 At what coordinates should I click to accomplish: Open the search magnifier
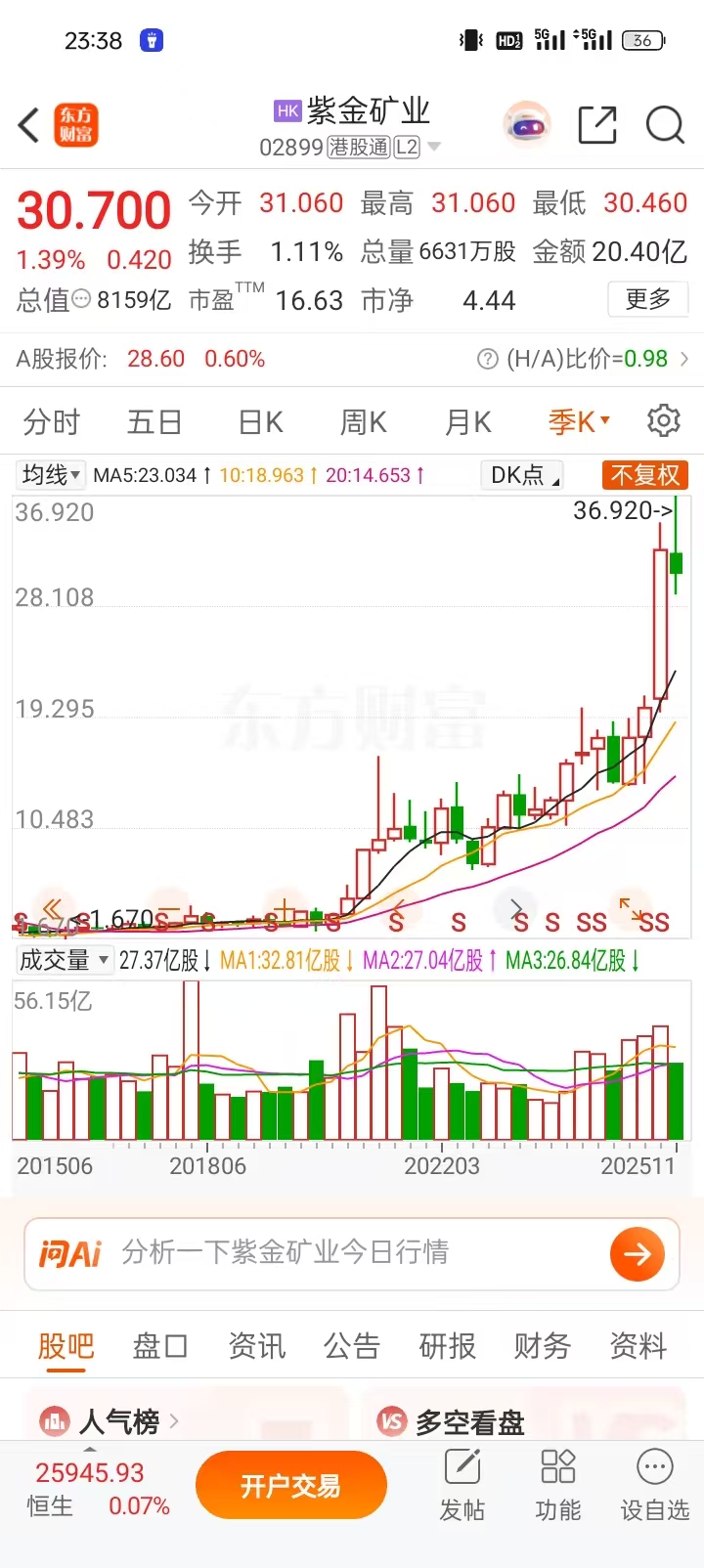pyautogui.click(x=665, y=125)
